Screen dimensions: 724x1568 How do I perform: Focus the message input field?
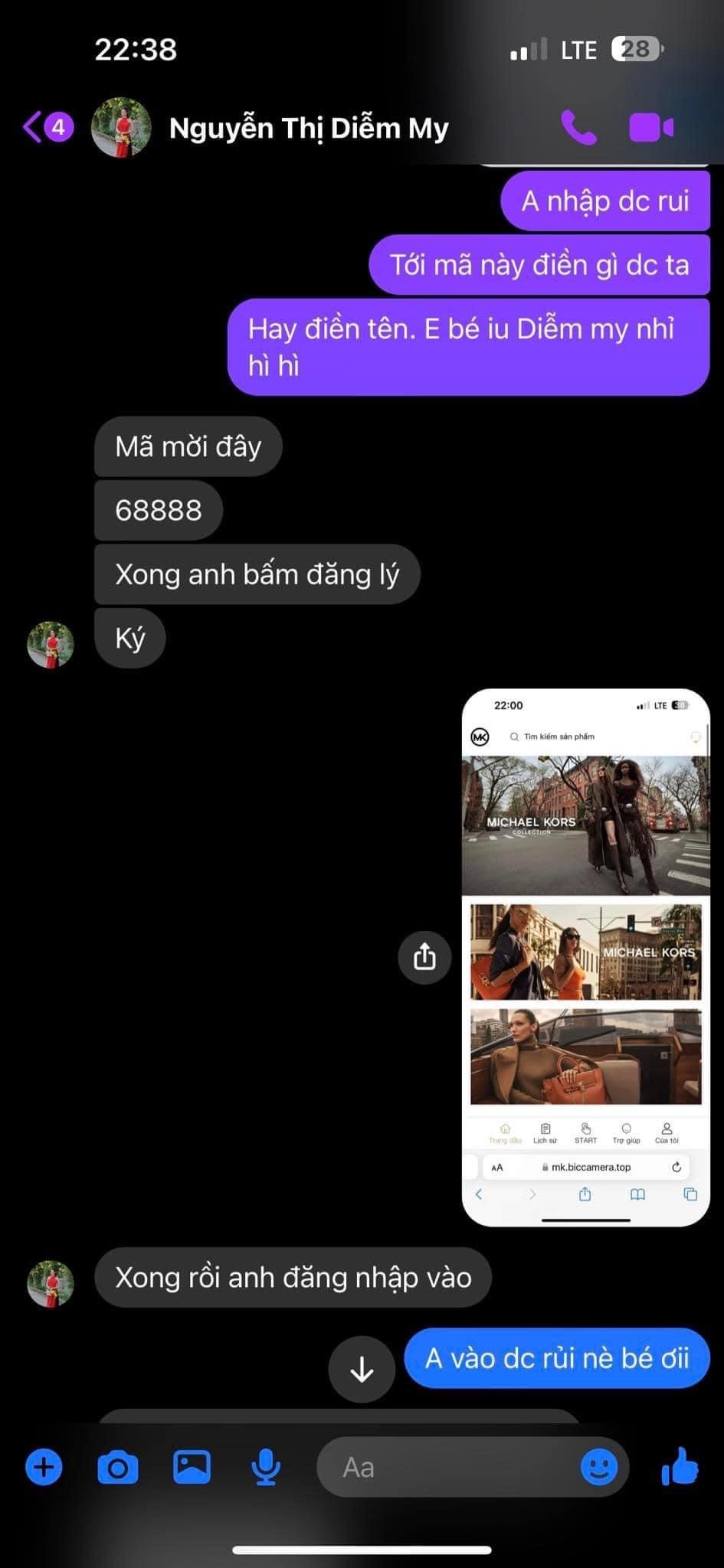point(452,1468)
